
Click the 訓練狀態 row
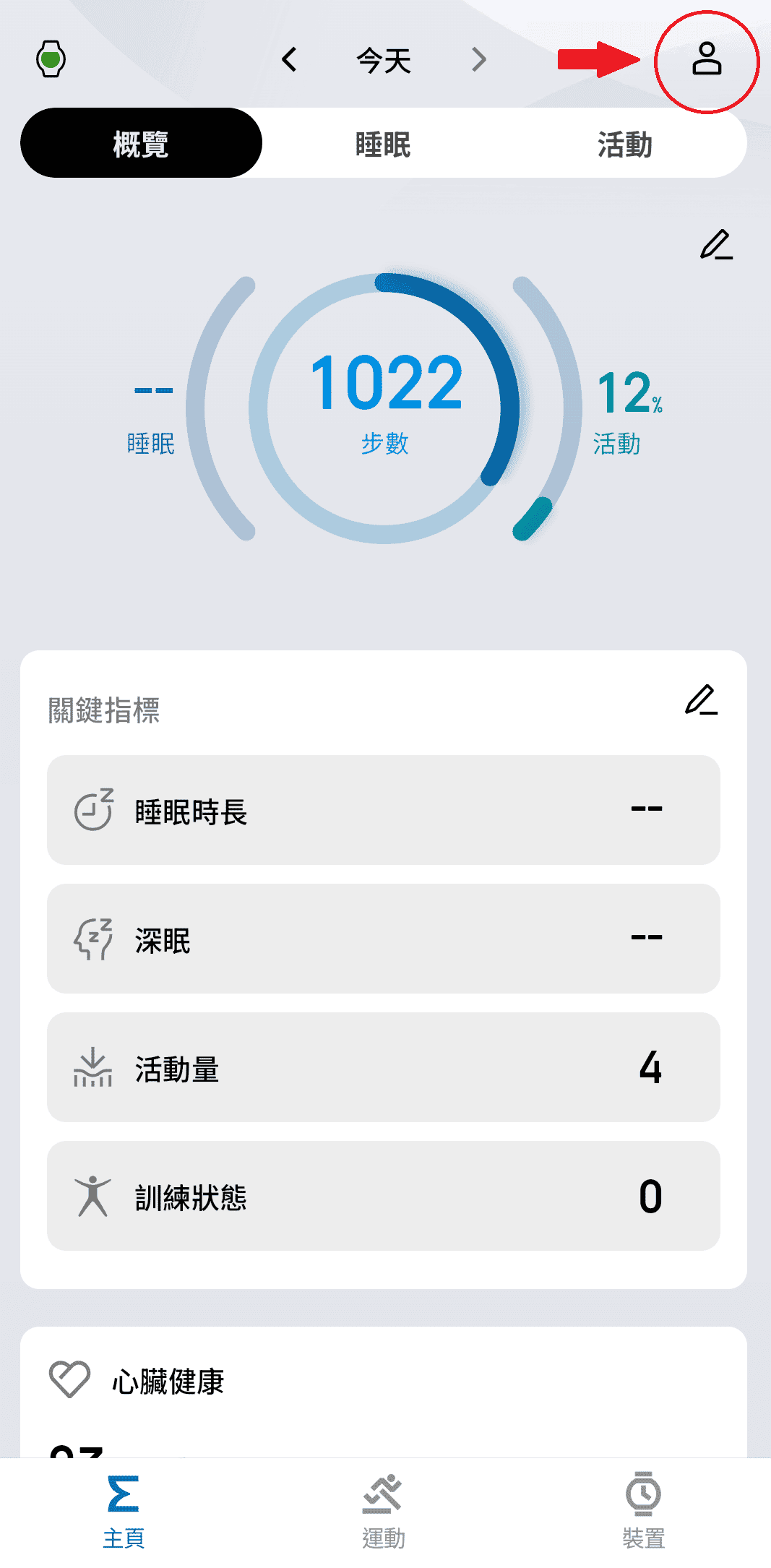pos(385,1196)
